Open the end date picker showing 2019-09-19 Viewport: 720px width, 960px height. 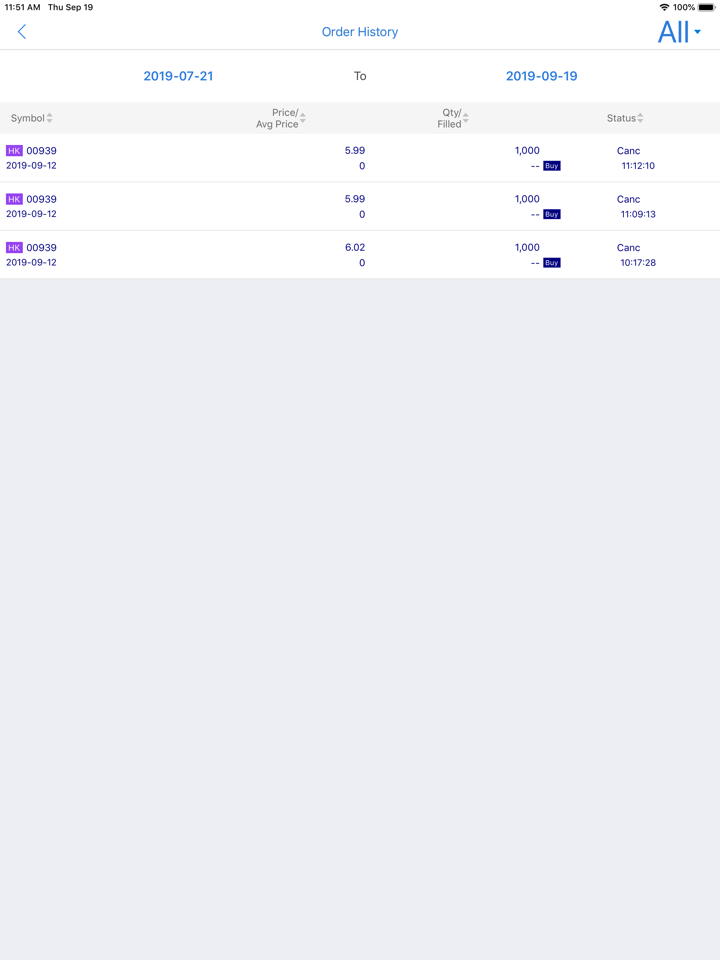click(541, 75)
